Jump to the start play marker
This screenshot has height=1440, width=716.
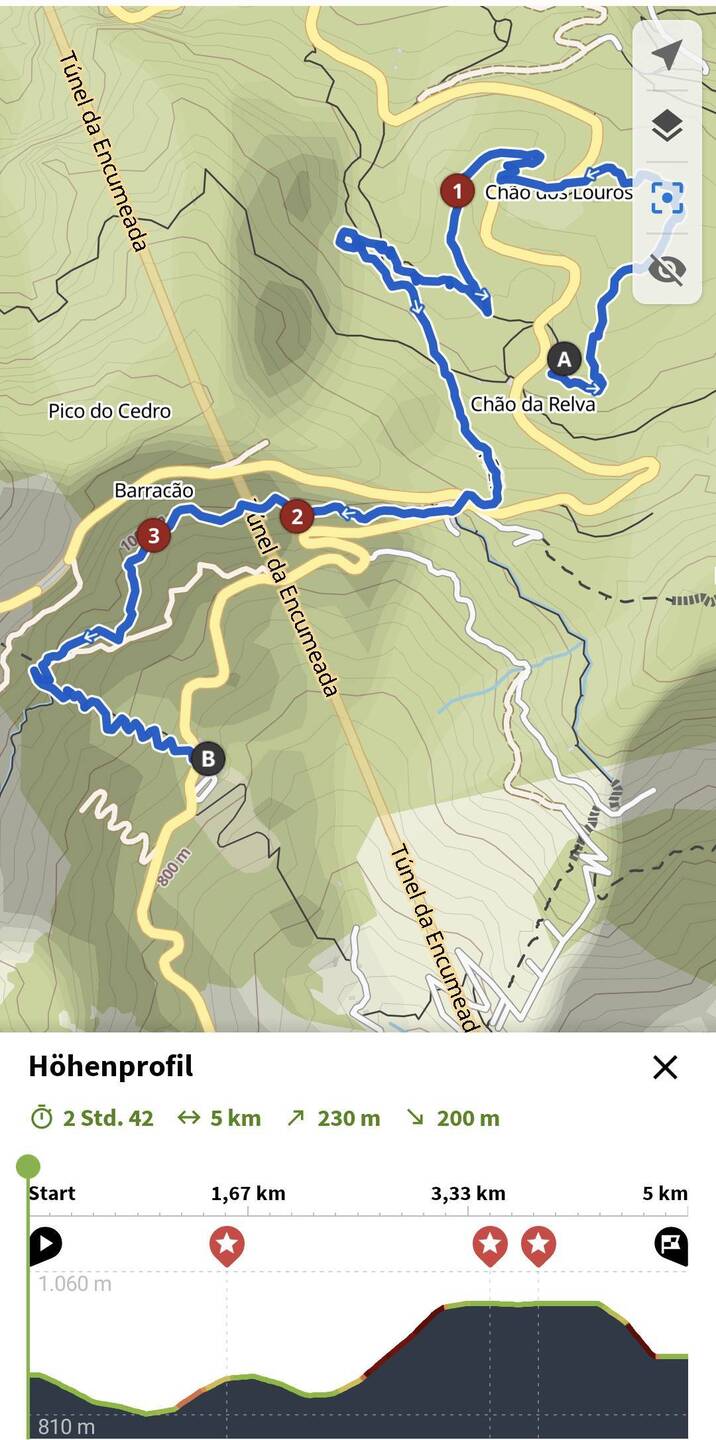pos(46,1245)
